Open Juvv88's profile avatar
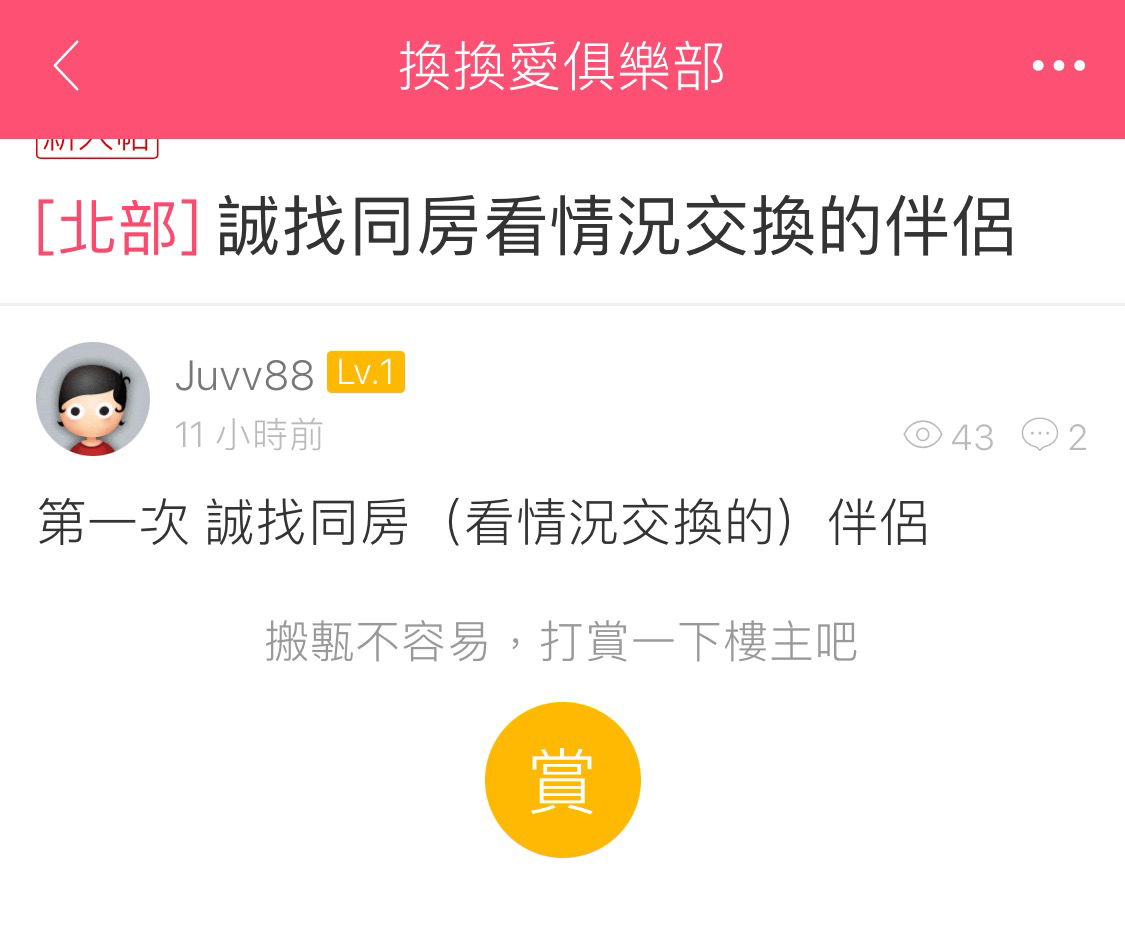1125x929 pixels. point(93,399)
